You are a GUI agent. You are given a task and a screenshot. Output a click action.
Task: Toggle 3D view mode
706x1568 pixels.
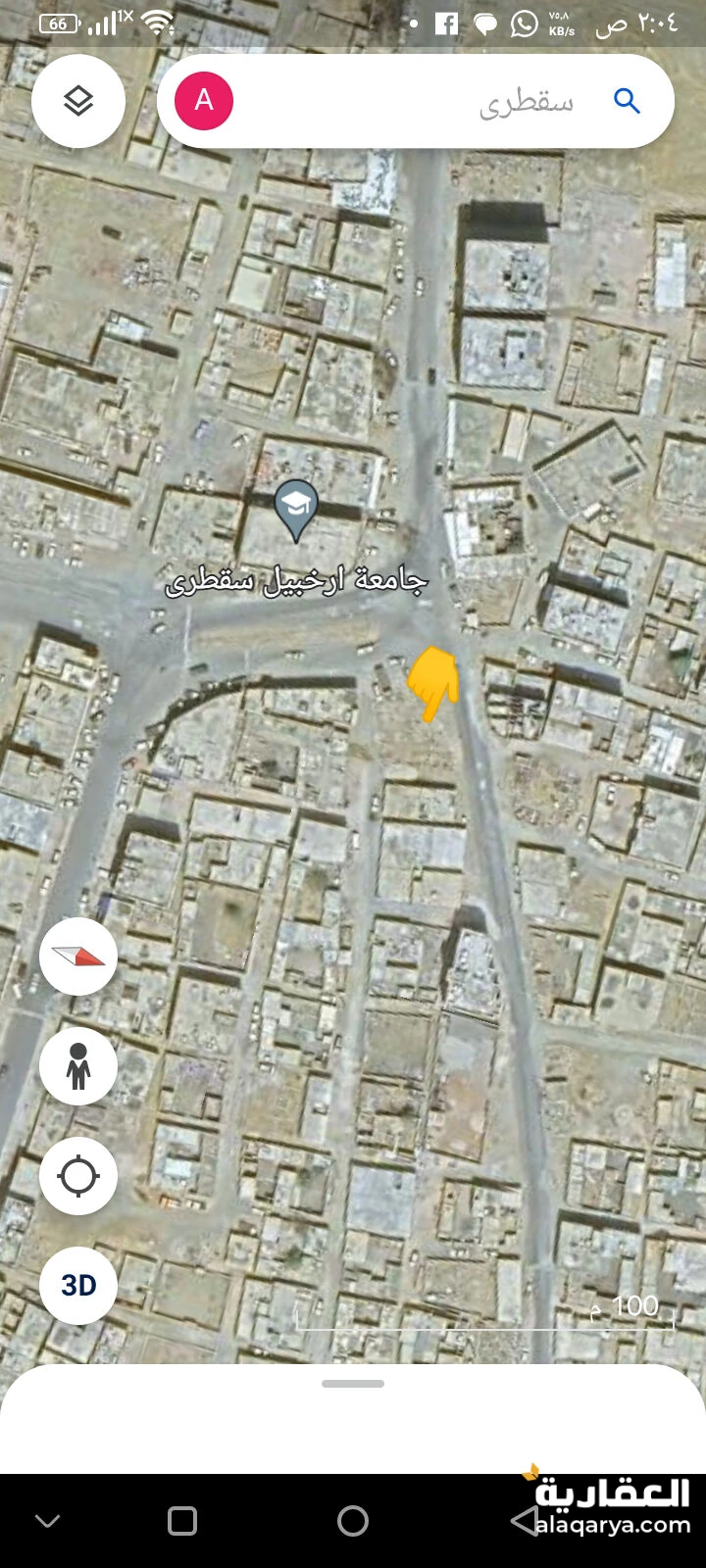coord(78,1286)
